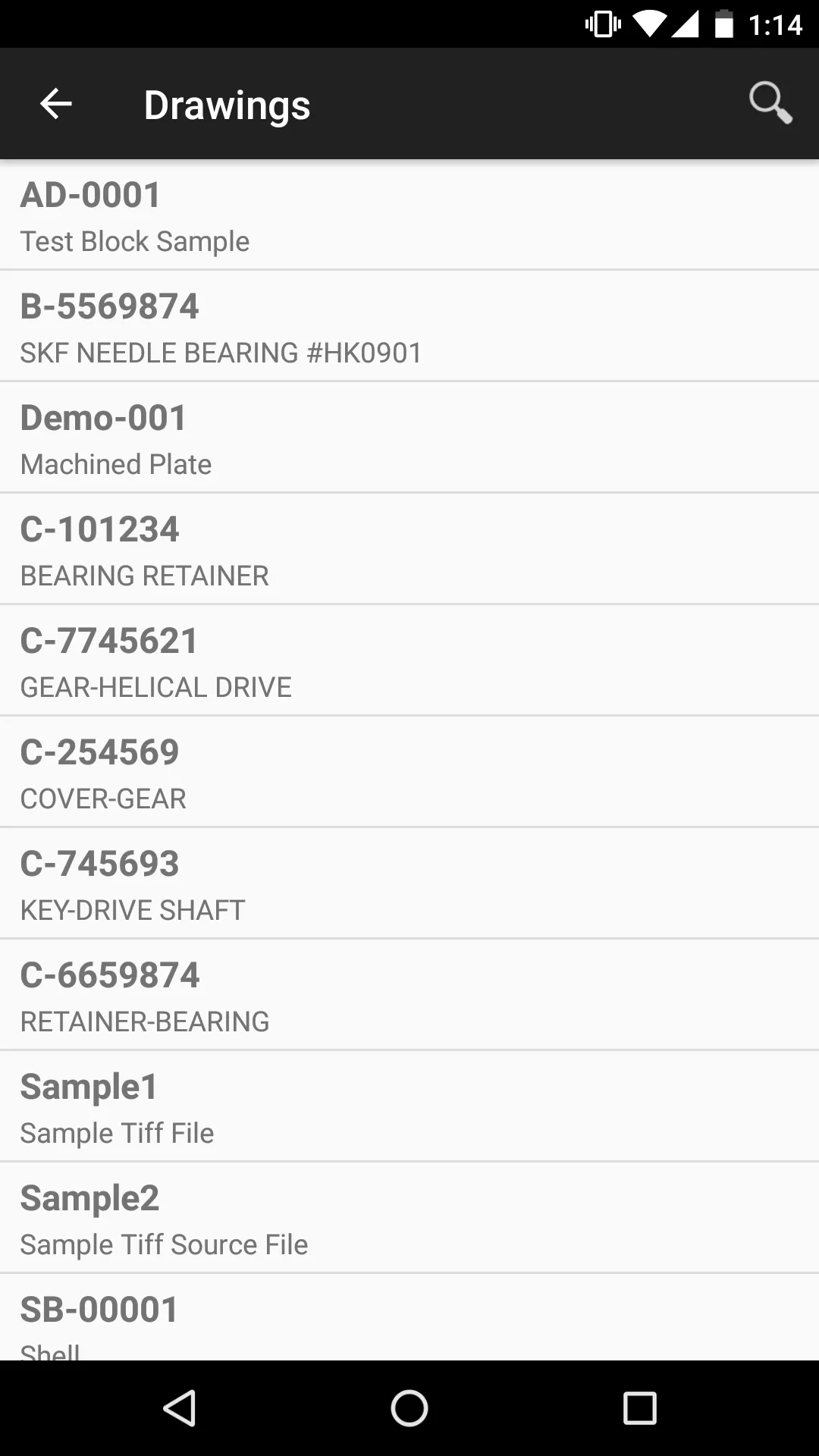This screenshot has width=819, height=1456.
Task: Go back using the toolbar arrow
Action: [x=55, y=104]
